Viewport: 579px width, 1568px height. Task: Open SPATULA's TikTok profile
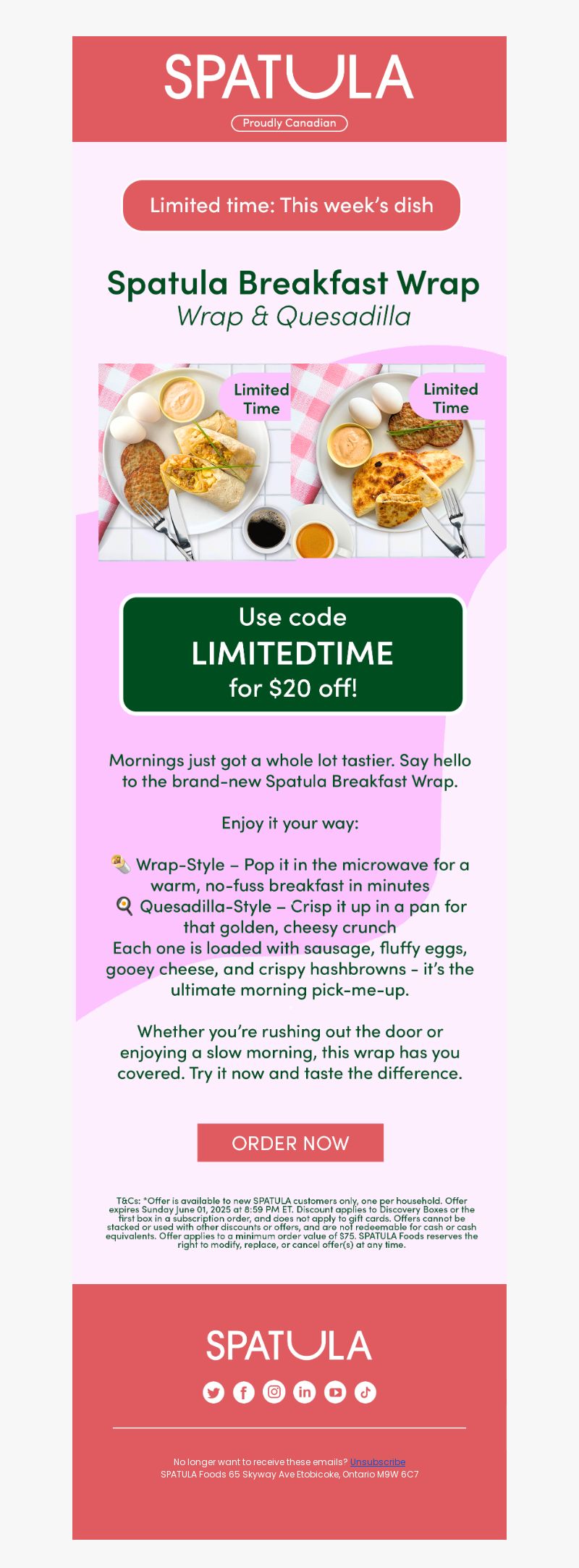(365, 1392)
